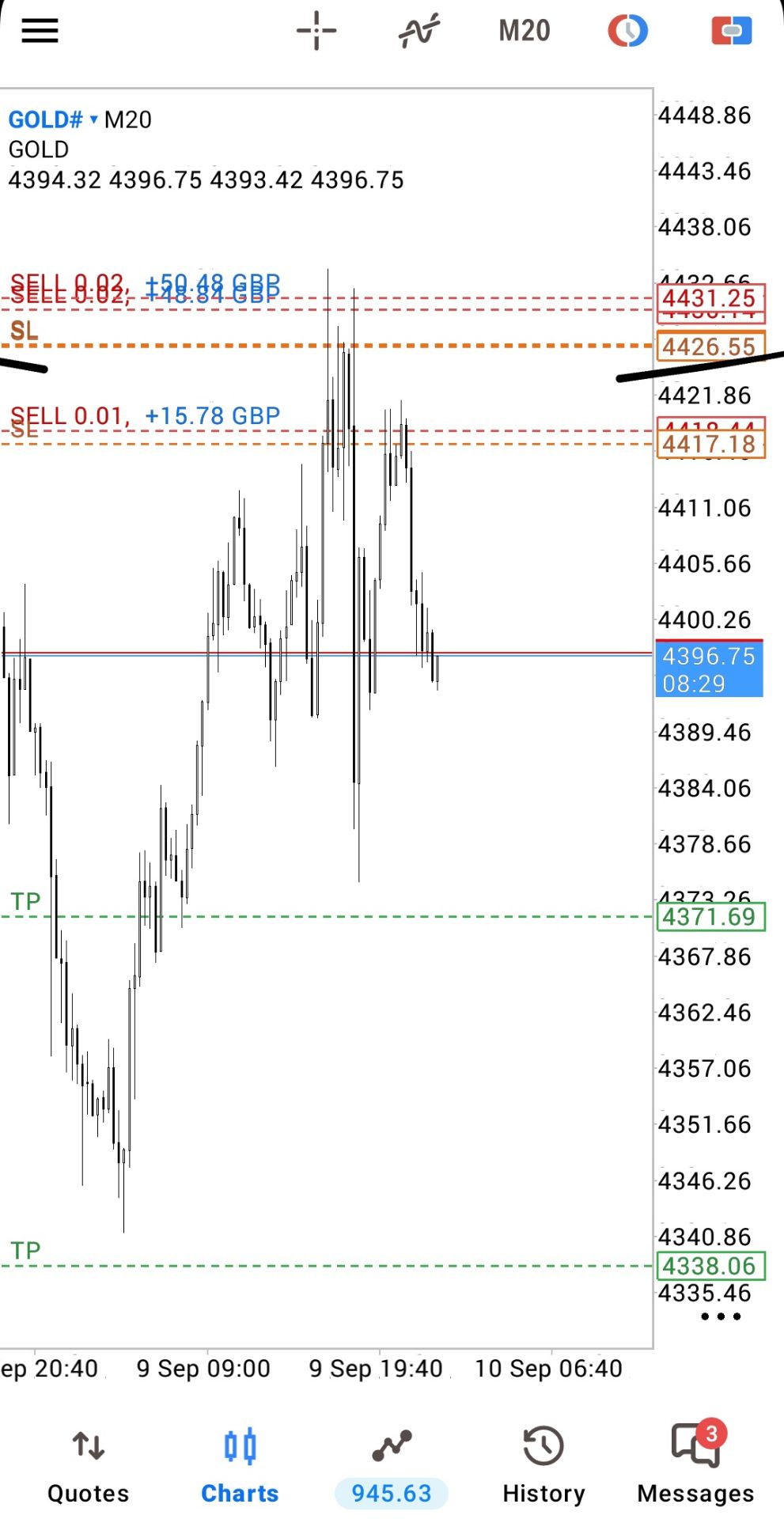This screenshot has height=1519, width=784.
Task: Open the hamburger menu
Action: coord(40,31)
